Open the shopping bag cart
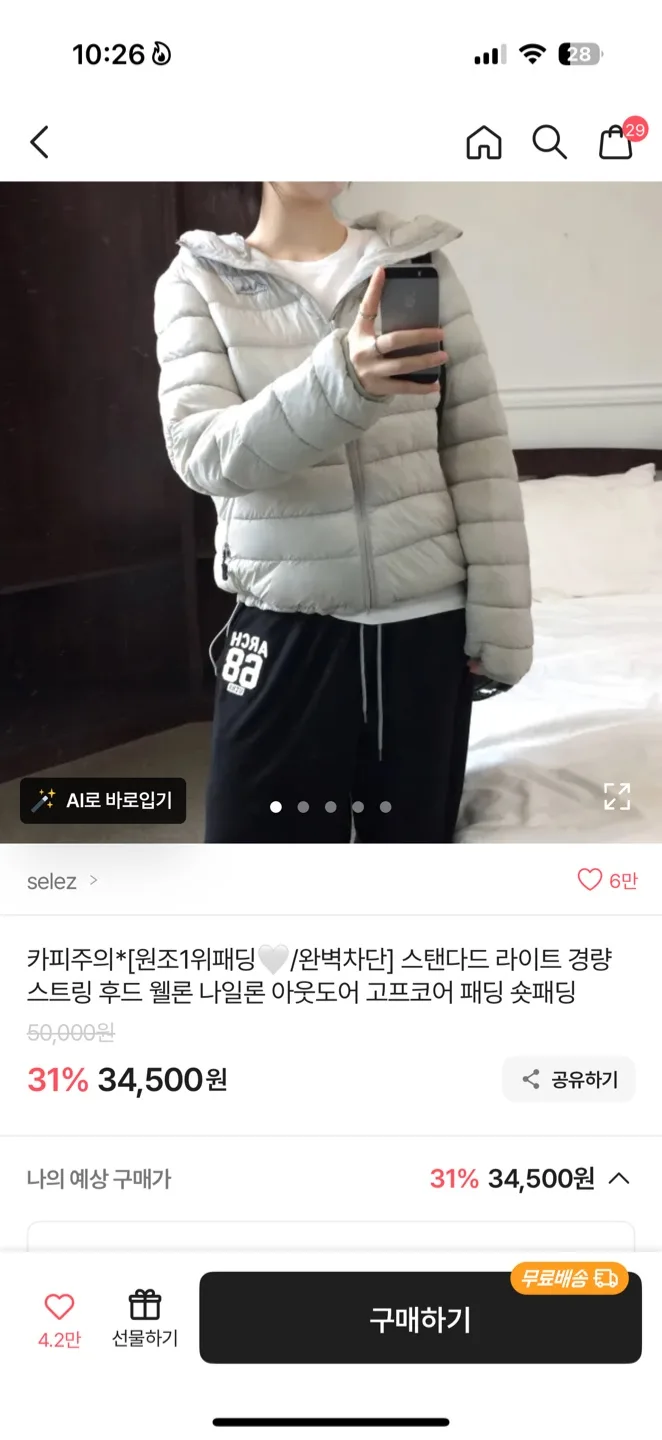 pos(617,143)
